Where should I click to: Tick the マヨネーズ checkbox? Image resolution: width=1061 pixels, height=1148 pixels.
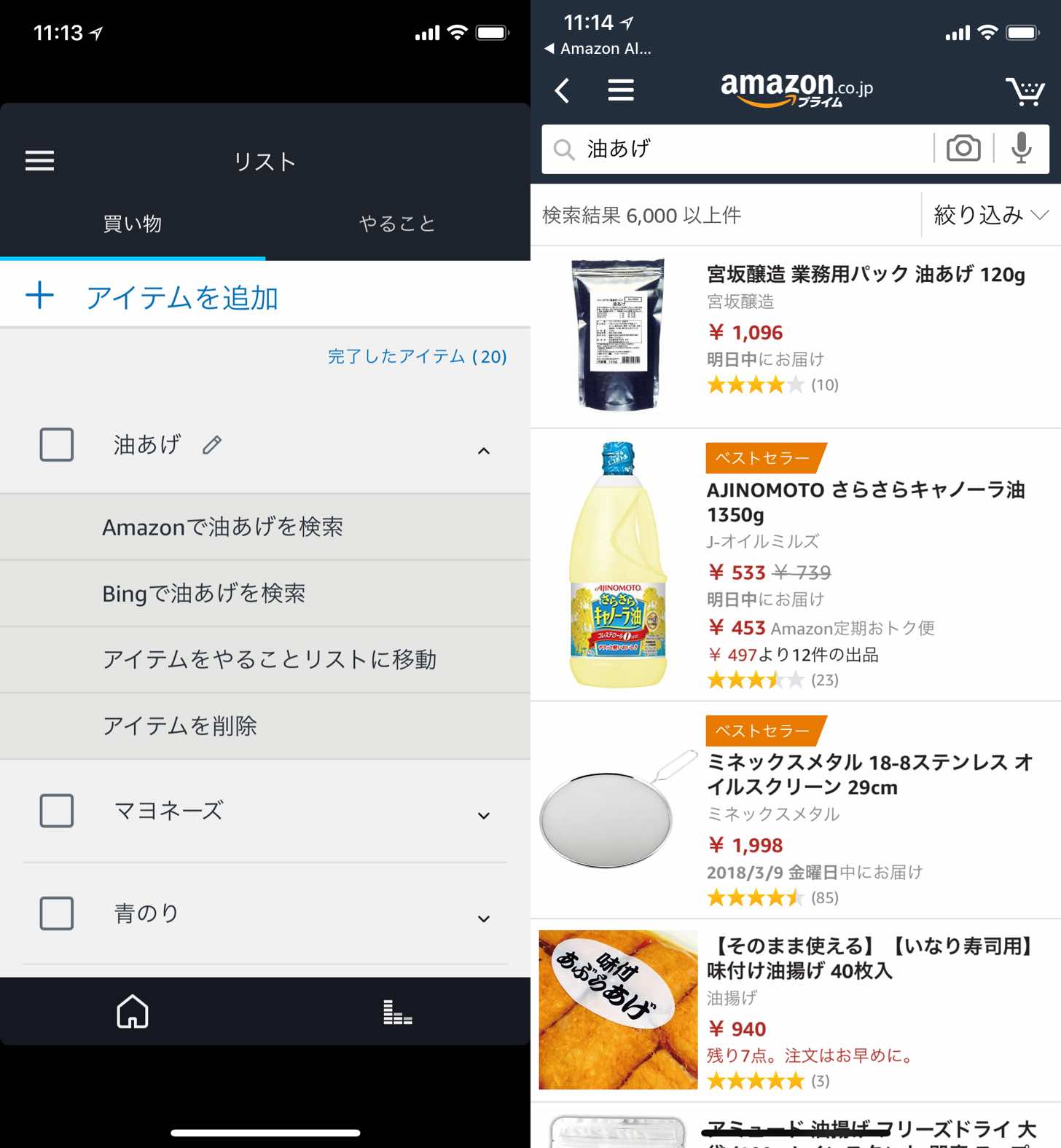tap(57, 811)
